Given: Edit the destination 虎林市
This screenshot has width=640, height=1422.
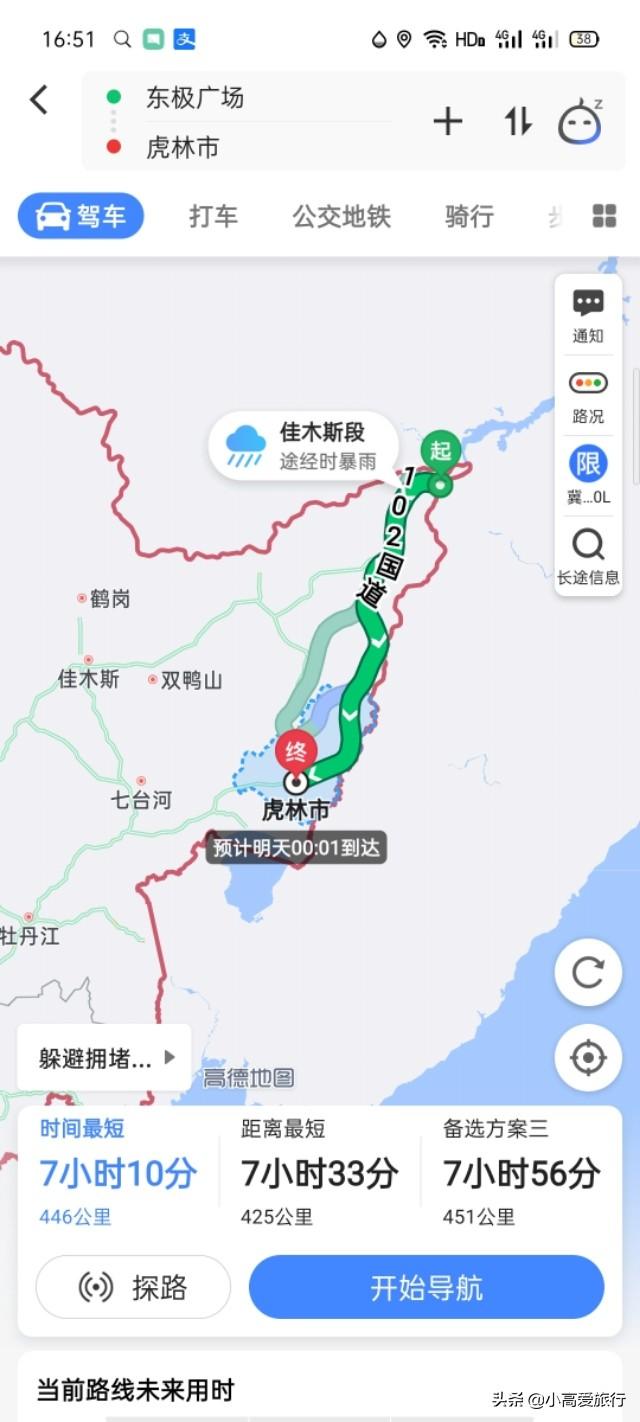Looking at the screenshot, I should (182, 148).
